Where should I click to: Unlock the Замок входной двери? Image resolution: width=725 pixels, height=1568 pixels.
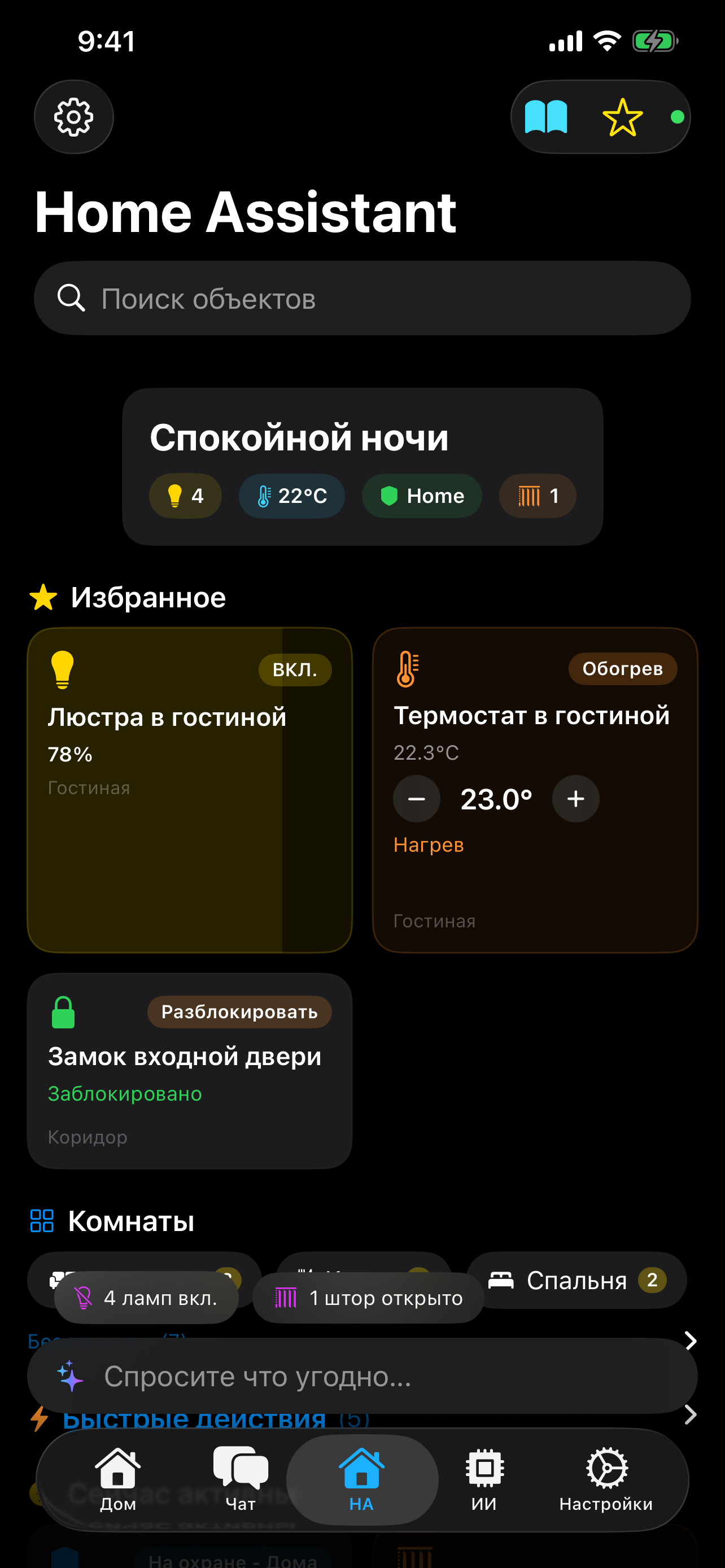[x=239, y=1011]
